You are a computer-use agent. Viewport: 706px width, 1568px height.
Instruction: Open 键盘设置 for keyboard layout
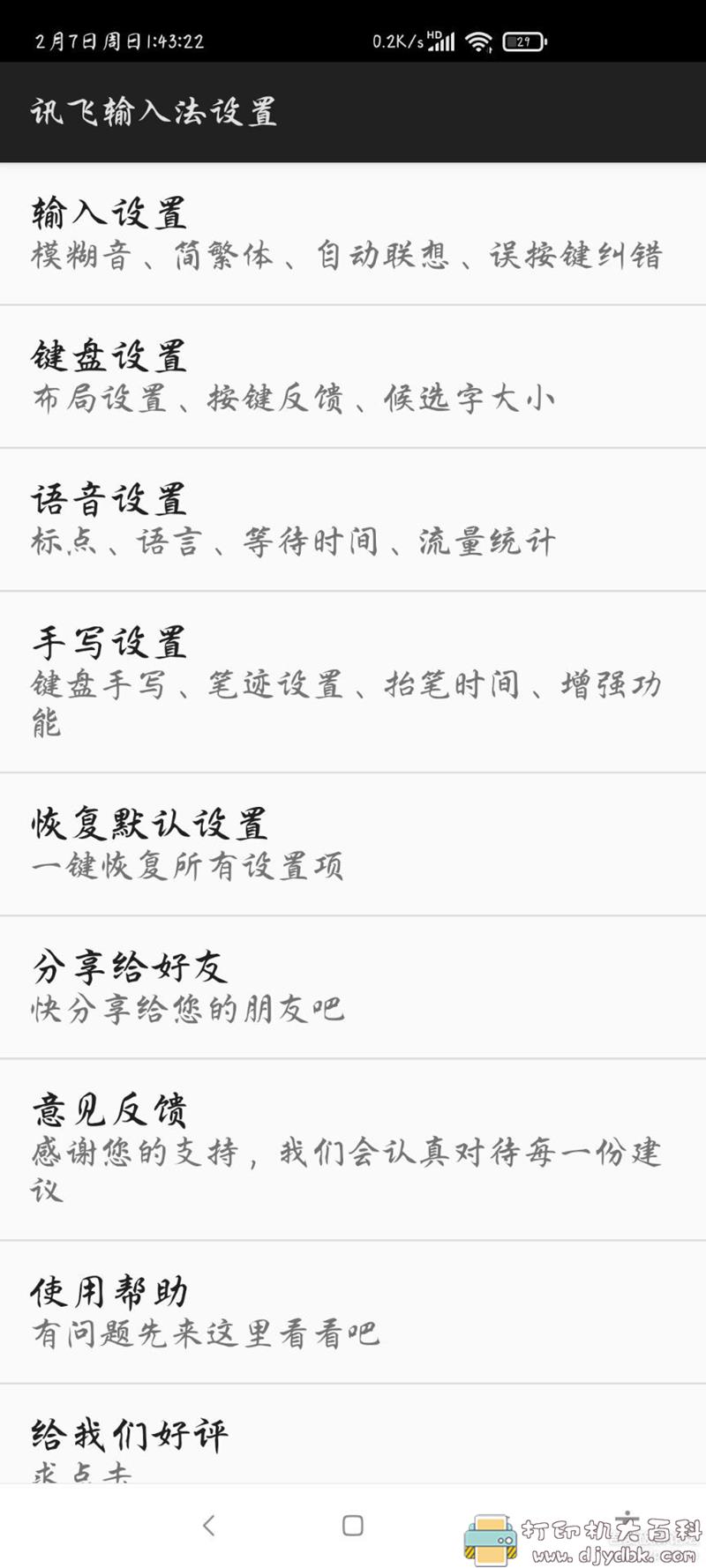pyautogui.click(x=109, y=356)
